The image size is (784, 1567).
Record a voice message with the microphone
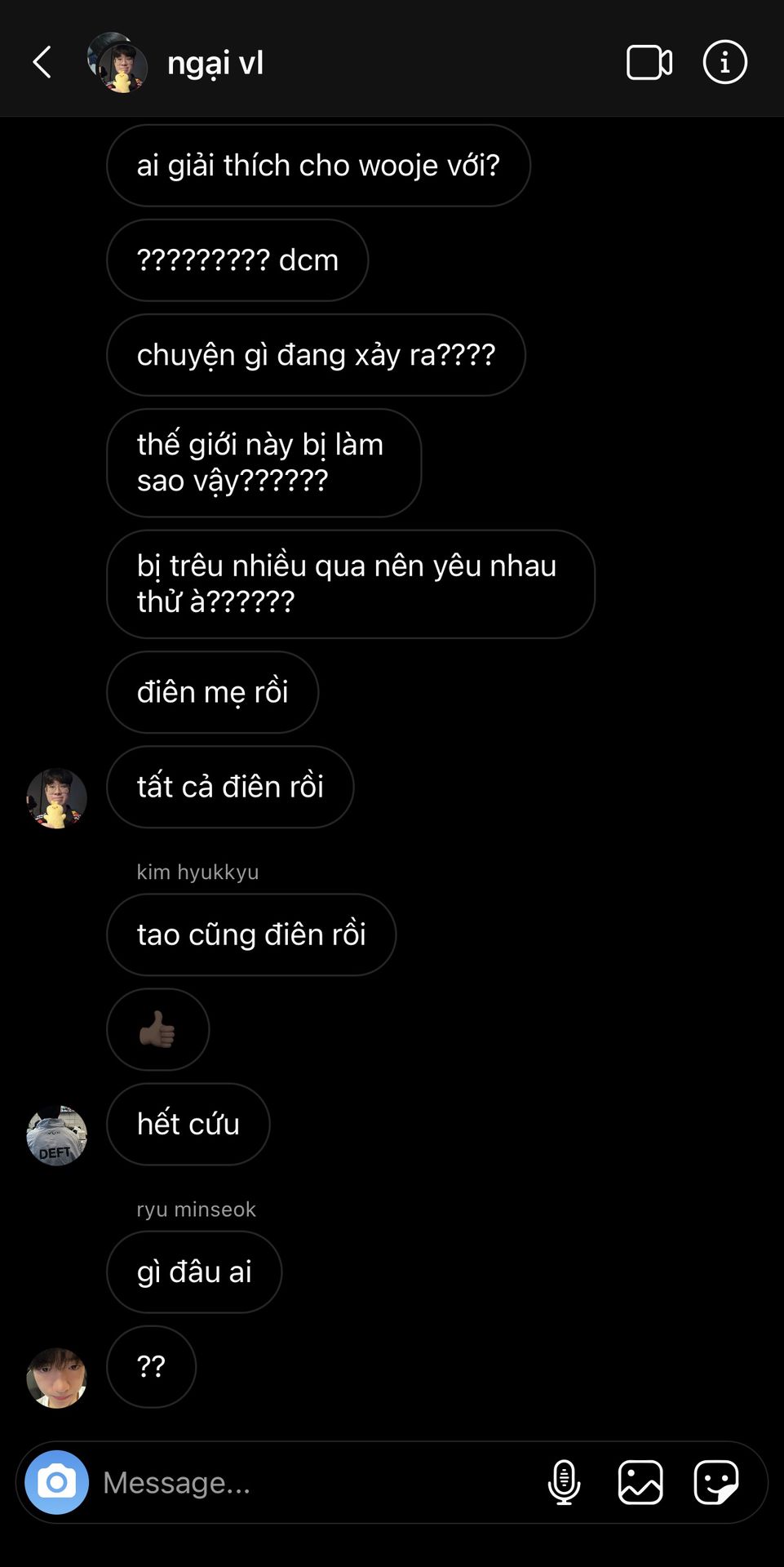pos(564,1482)
